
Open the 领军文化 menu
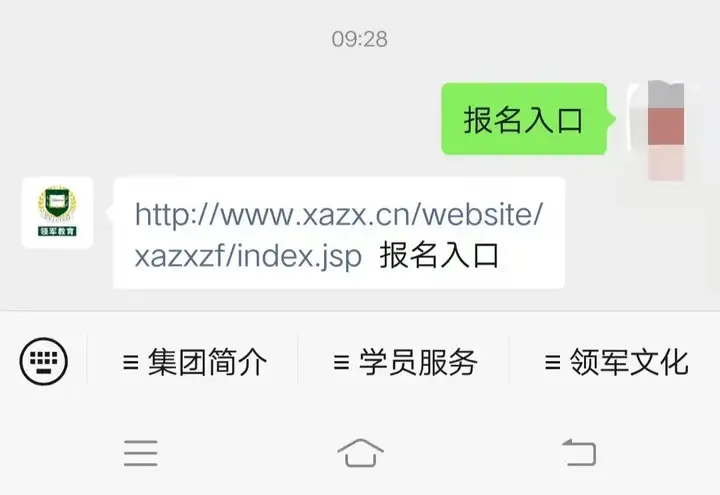click(615, 361)
